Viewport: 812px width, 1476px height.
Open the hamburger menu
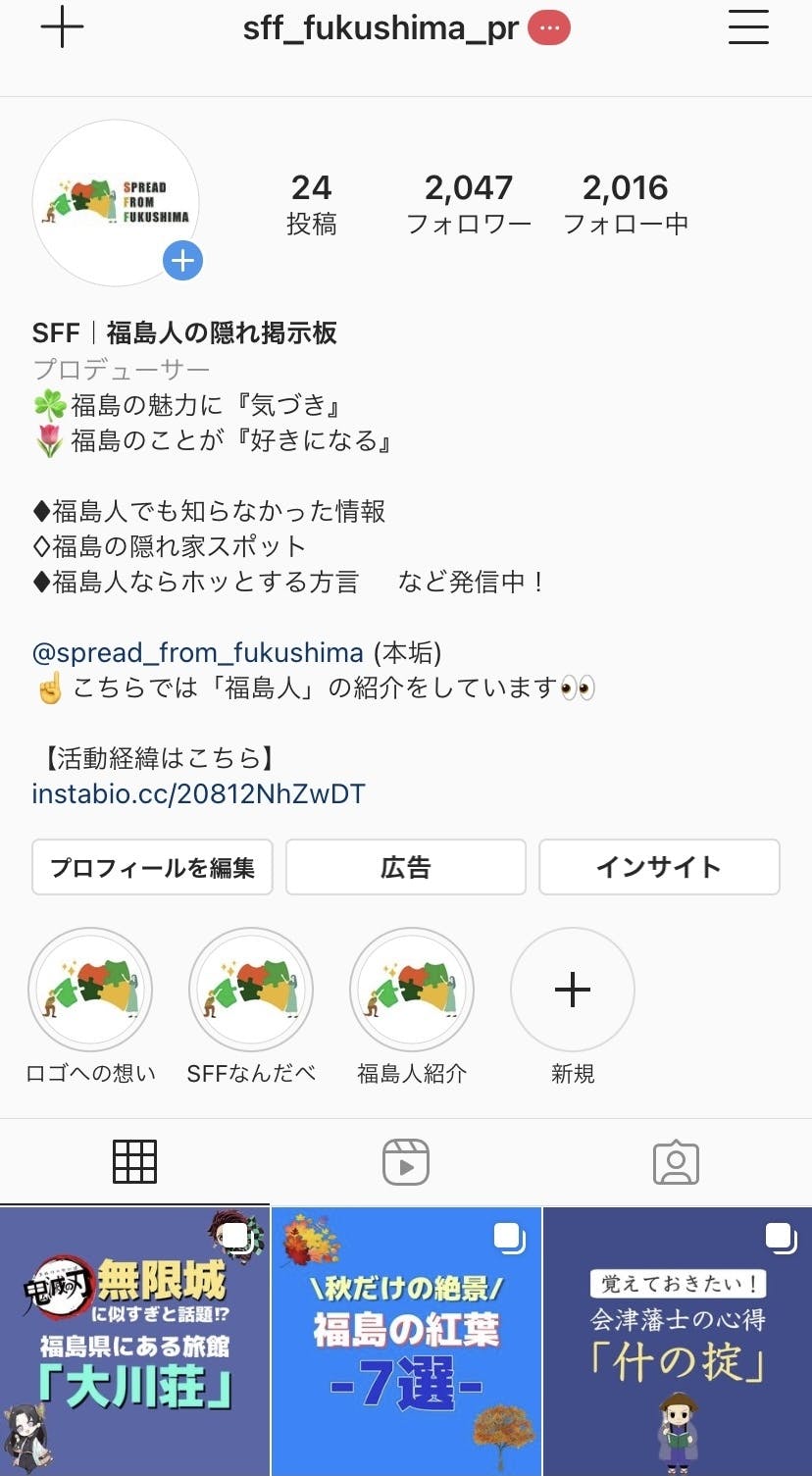[748, 27]
